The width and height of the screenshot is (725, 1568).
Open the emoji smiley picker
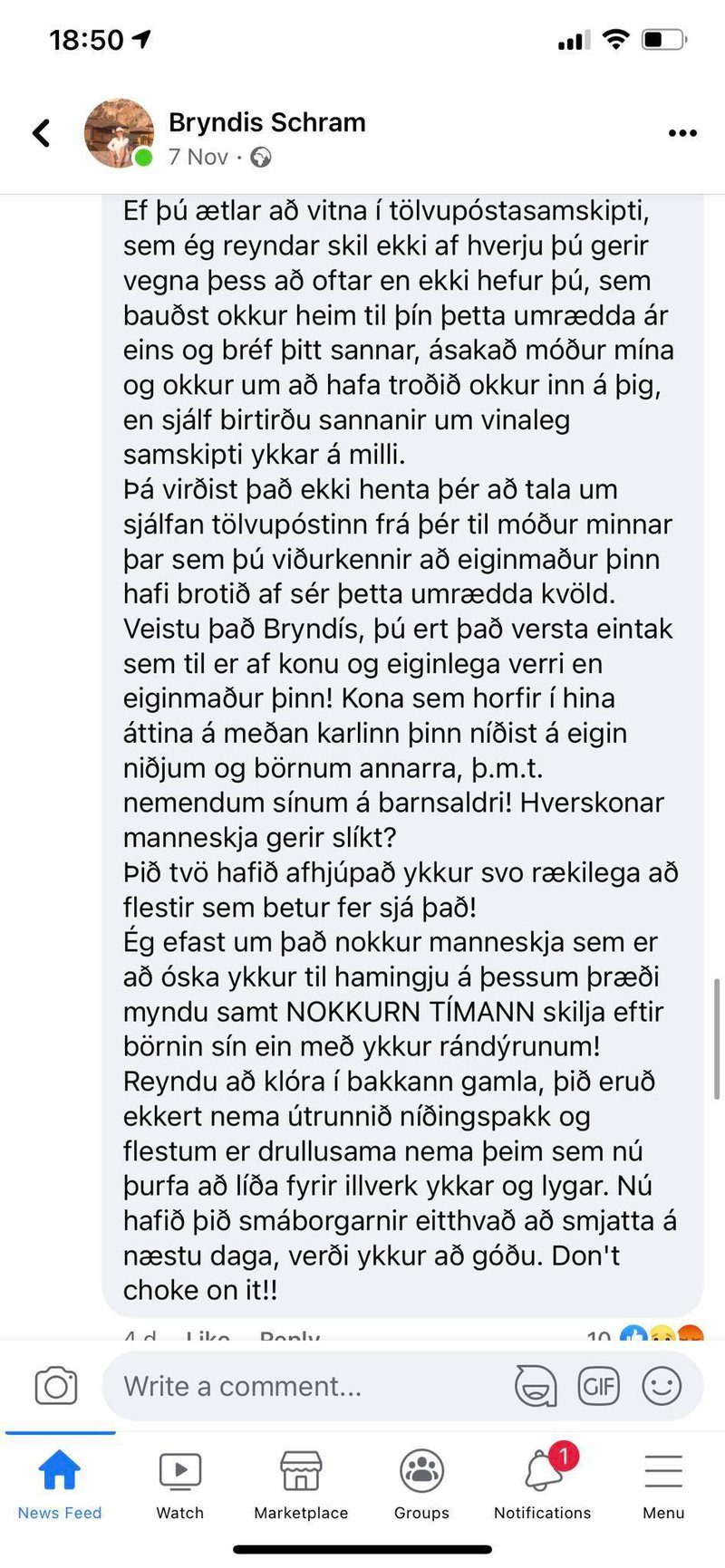pos(662,1386)
